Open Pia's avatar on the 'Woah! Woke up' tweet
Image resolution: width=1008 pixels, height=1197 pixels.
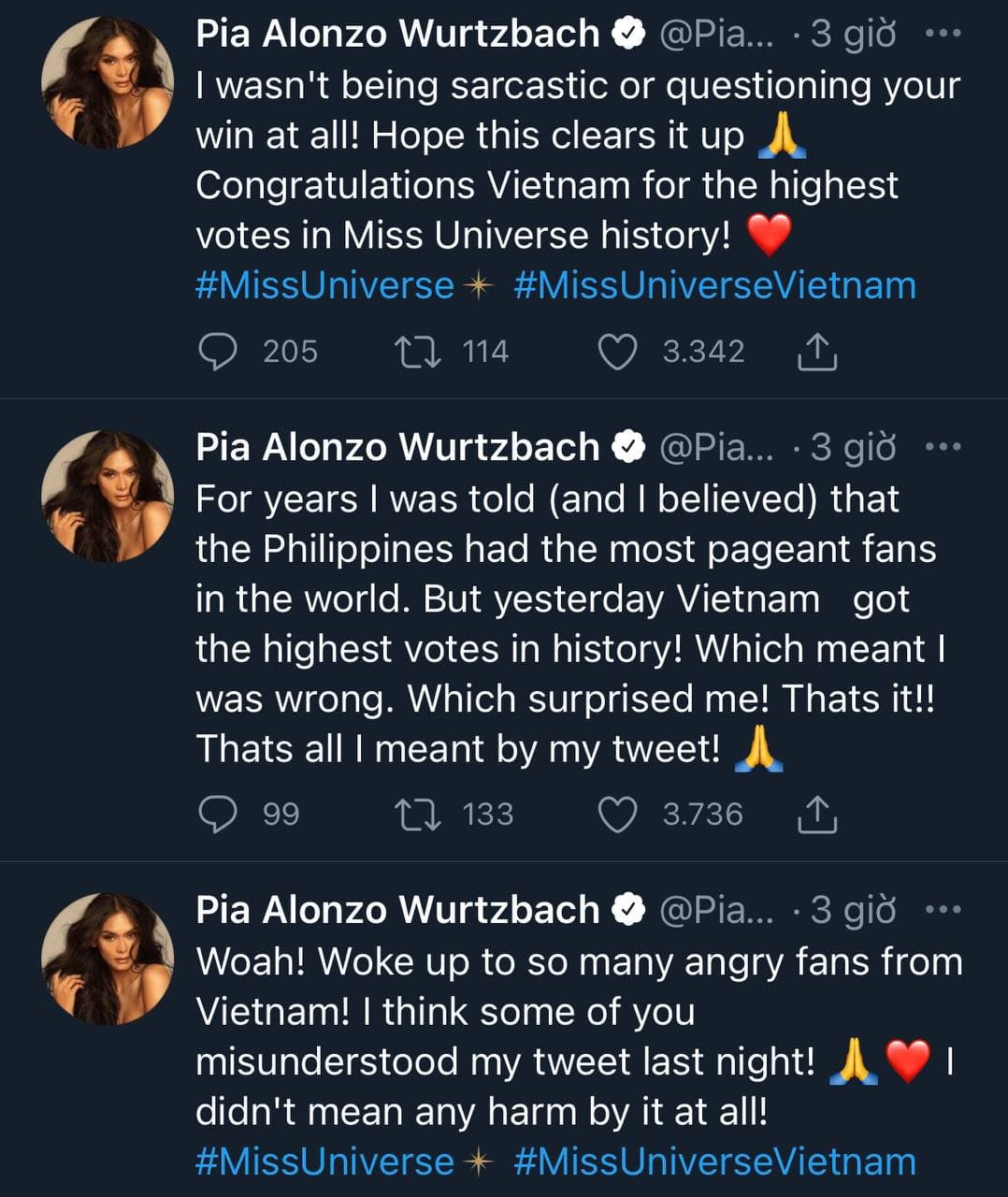click(x=108, y=959)
